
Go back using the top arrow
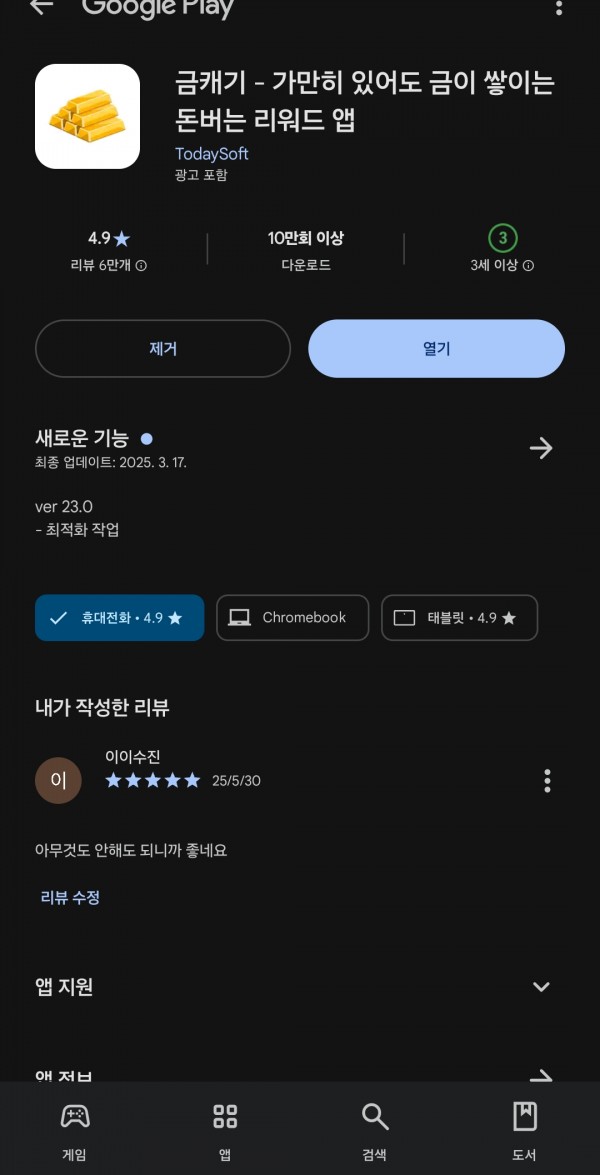click(x=41, y=6)
